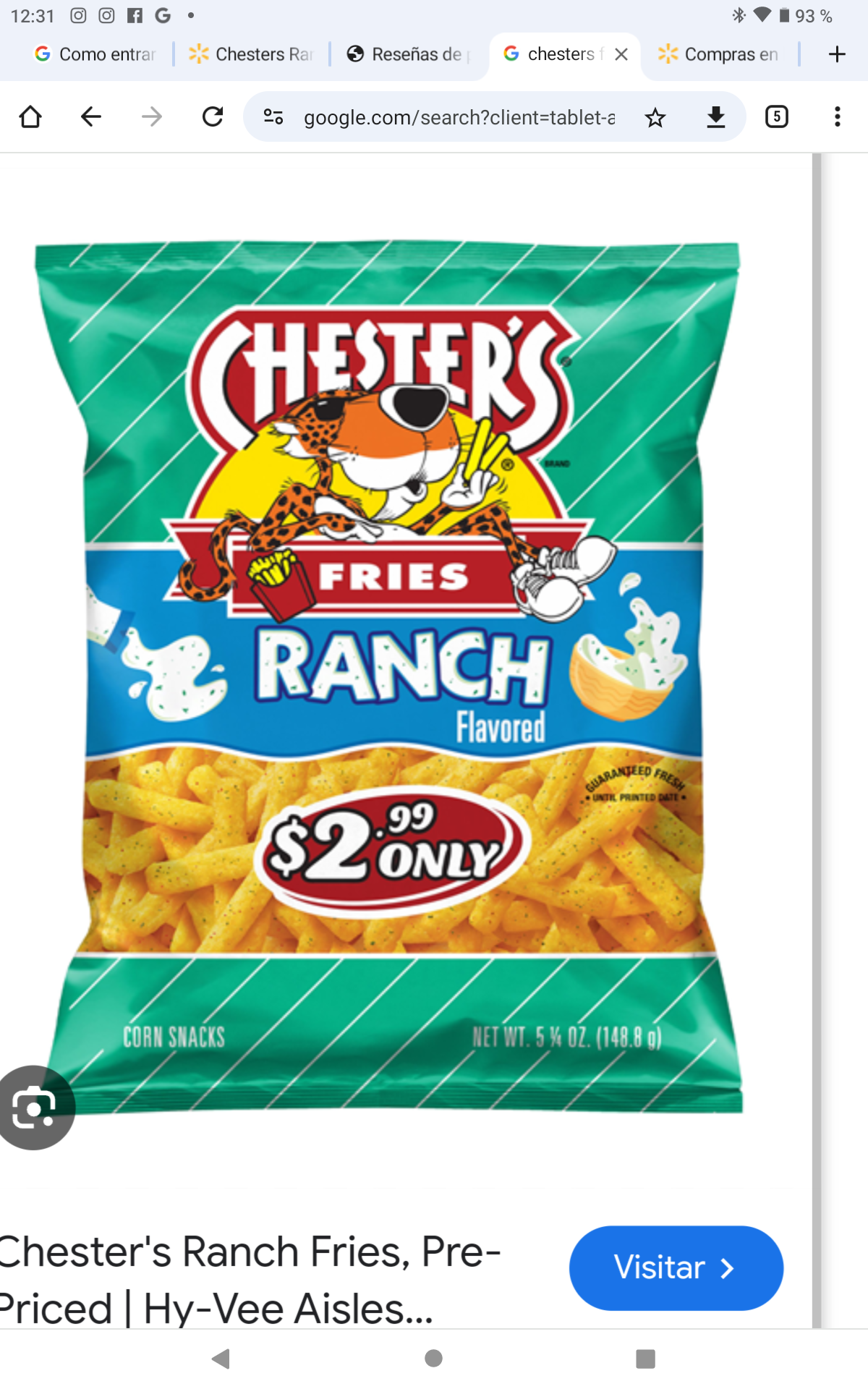Bookmark this page with the star

click(x=655, y=117)
